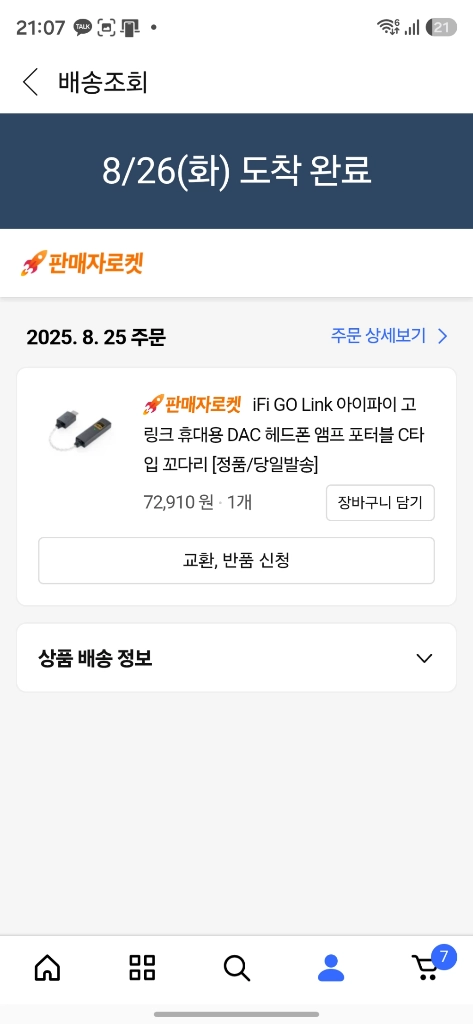Expand the 상품 배송 정보 section
This screenshot has height=1024, width=473.
(236, 658)
